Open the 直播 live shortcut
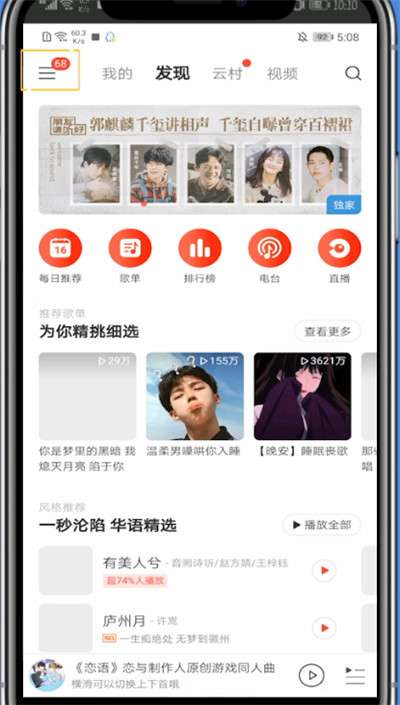This screenshot has height=705, width=400. click(x=339, y=257)
